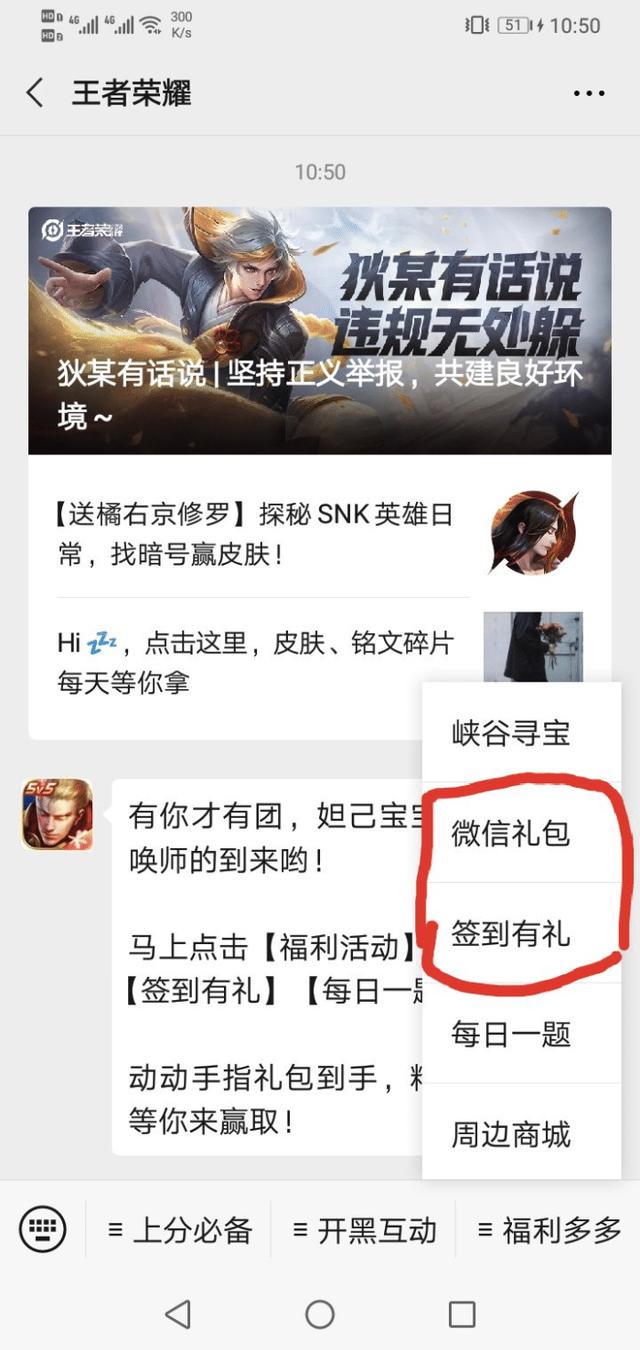Open the 狄某有话说 banner article

pyautogui.click(x=320, y=330)
